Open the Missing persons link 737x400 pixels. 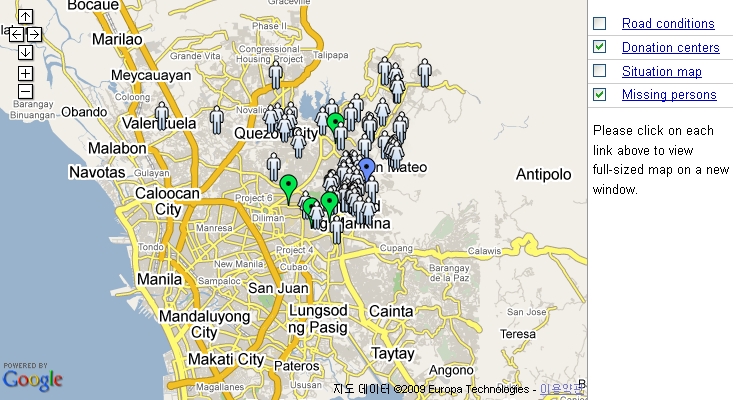click(668, 95)
